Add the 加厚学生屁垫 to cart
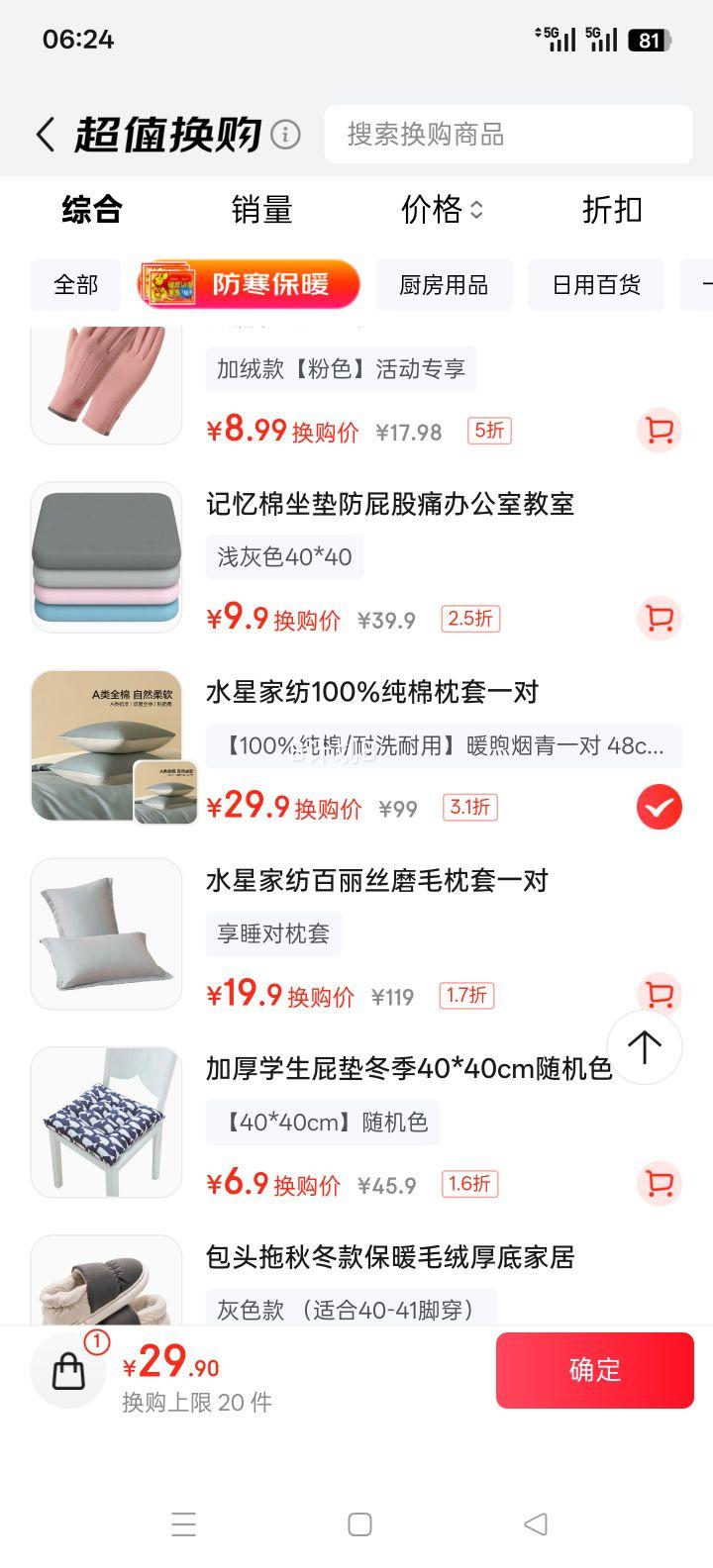Screen dimensions: 713x1568 pyautogui.click(x=659, y=1183)
